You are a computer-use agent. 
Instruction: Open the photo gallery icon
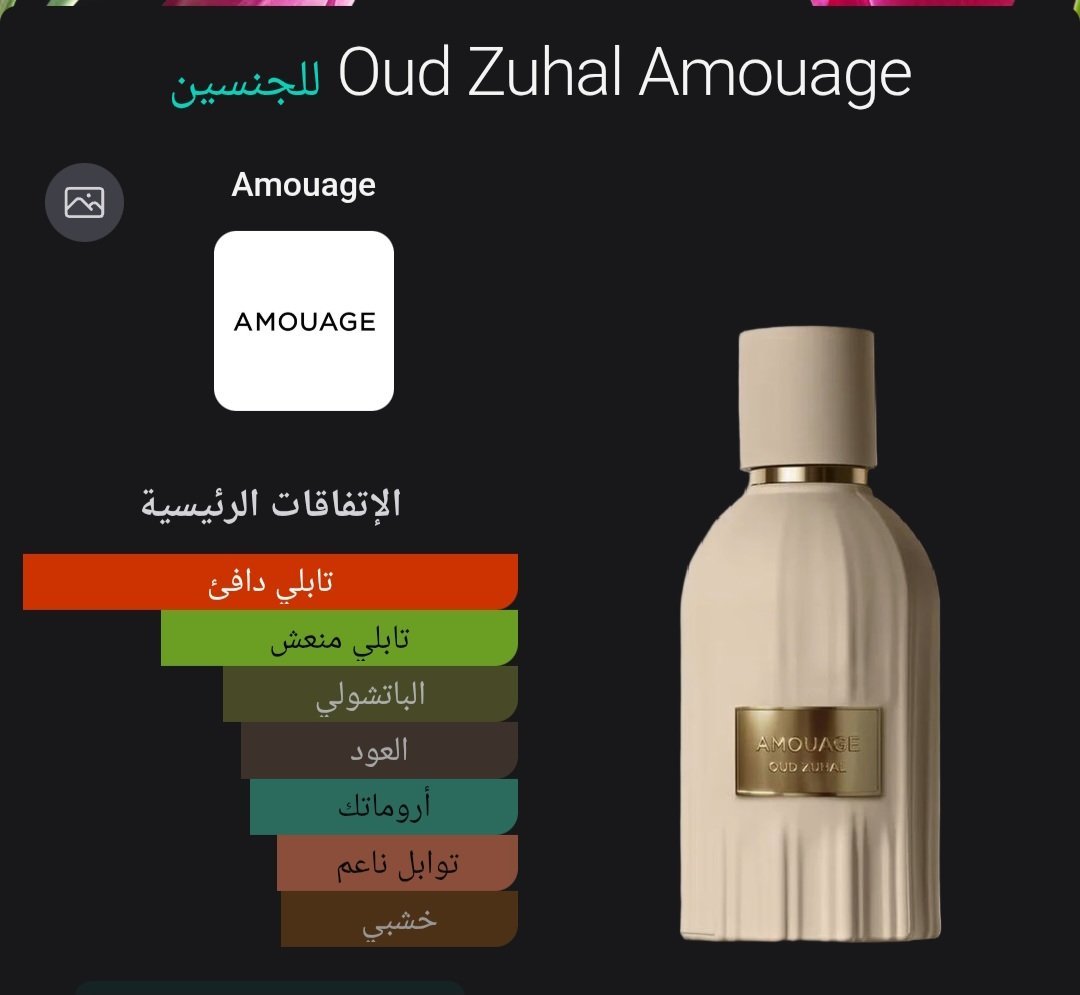coord(84,202)
